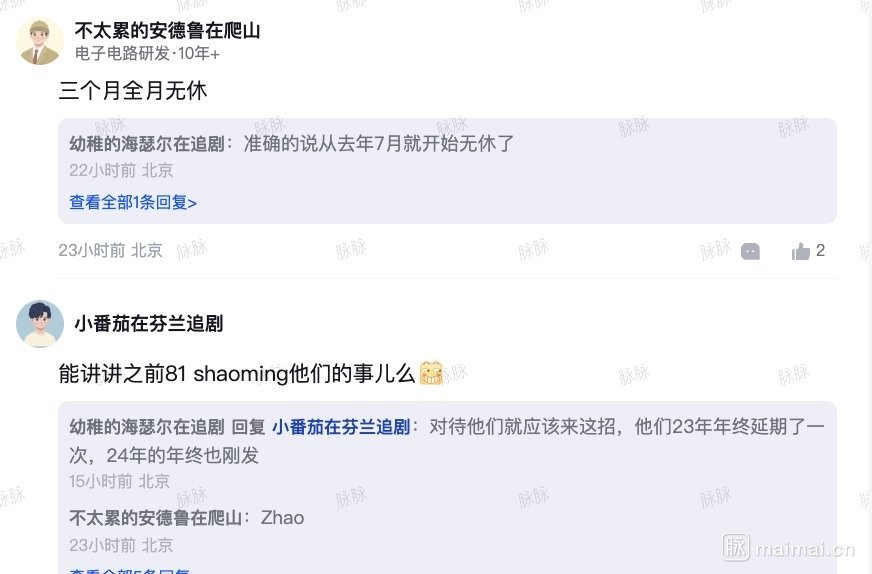The width and height of the screenshot is (872, 574).
Task: Comment on the 三个月全月无休 post
Action: 750,251
